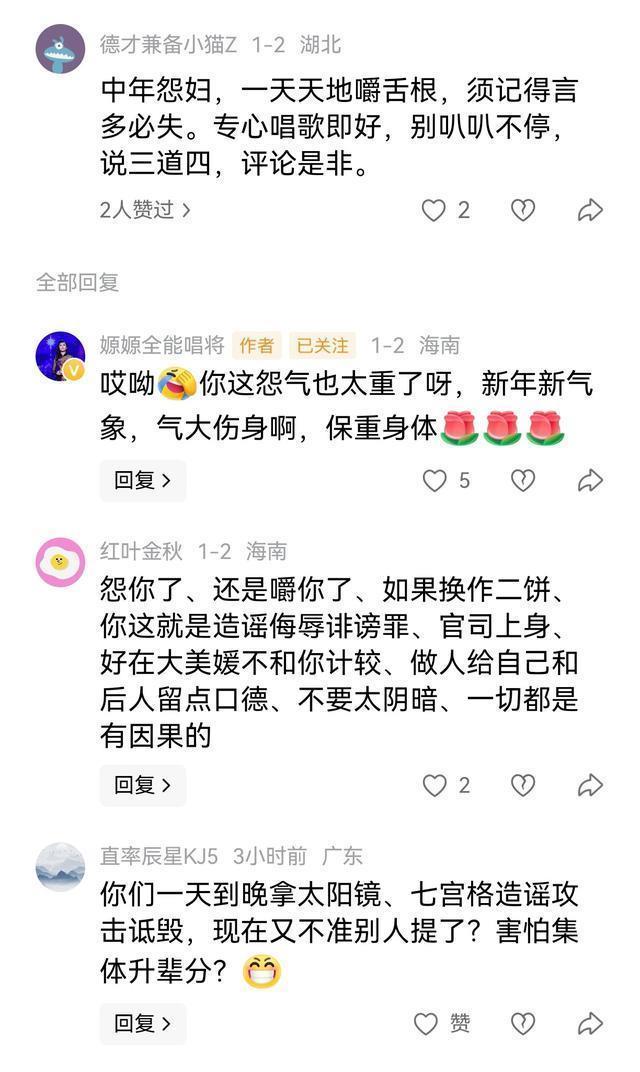Dislike 红叶金秋's reply
Image resolution: width=640 pixels, height=1072 pixels.
(523, 786)
